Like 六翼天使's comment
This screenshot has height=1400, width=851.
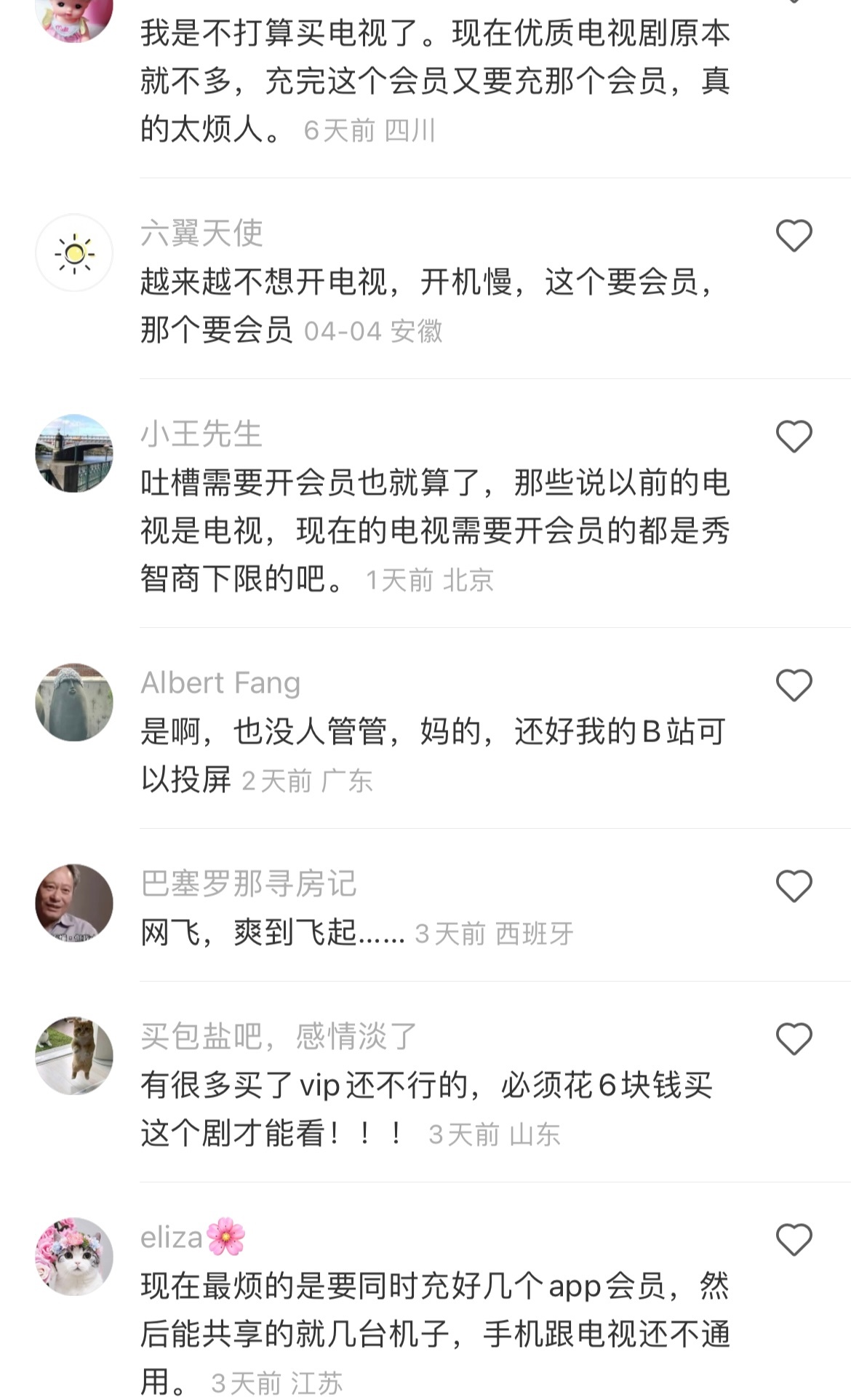[794, 236]
